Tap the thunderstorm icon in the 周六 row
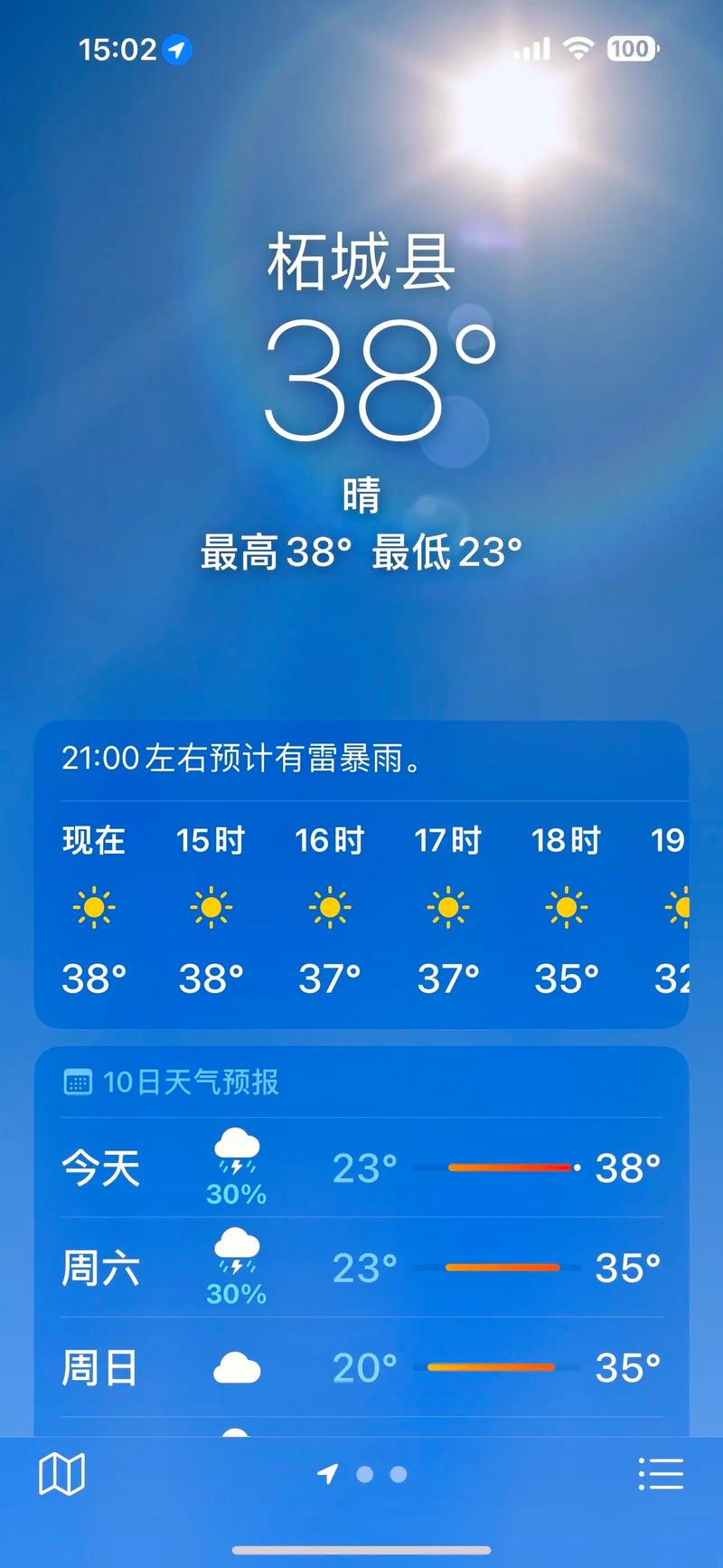This screenshot has width=723, height=1568. (235, 1252)
